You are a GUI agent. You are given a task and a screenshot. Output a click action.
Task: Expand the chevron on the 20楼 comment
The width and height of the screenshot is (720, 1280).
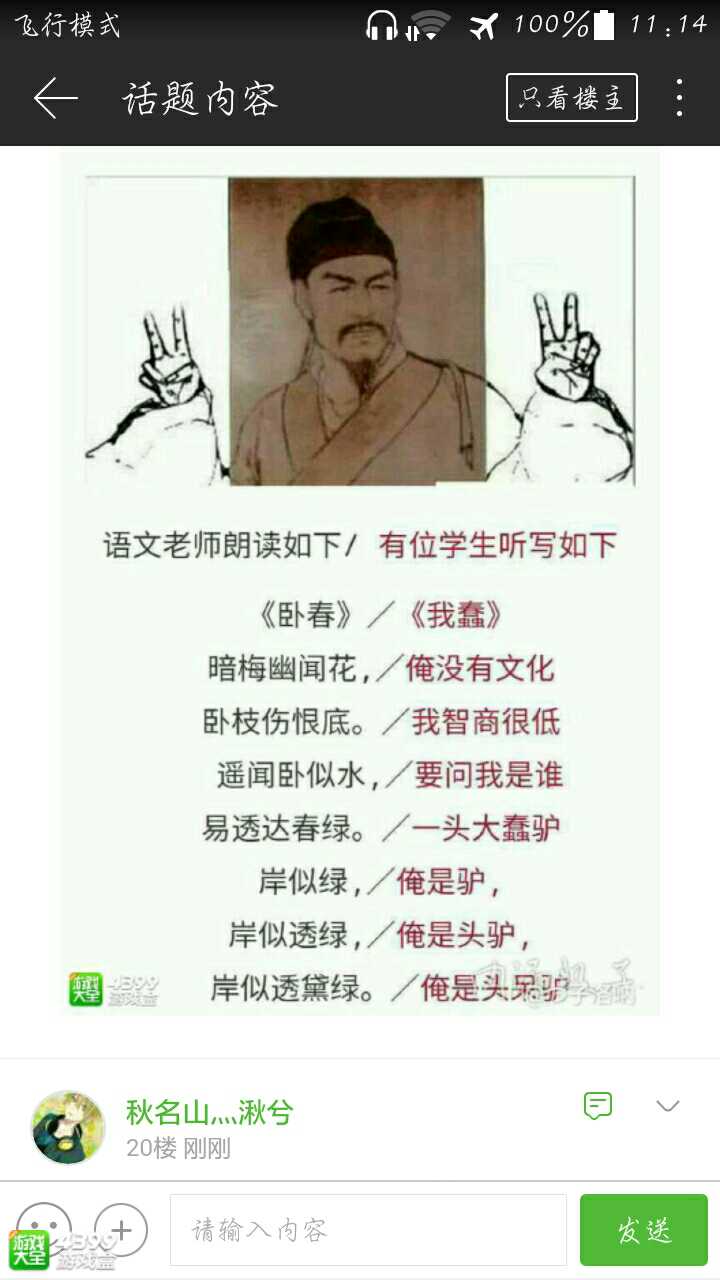[x=668, y=1106]
